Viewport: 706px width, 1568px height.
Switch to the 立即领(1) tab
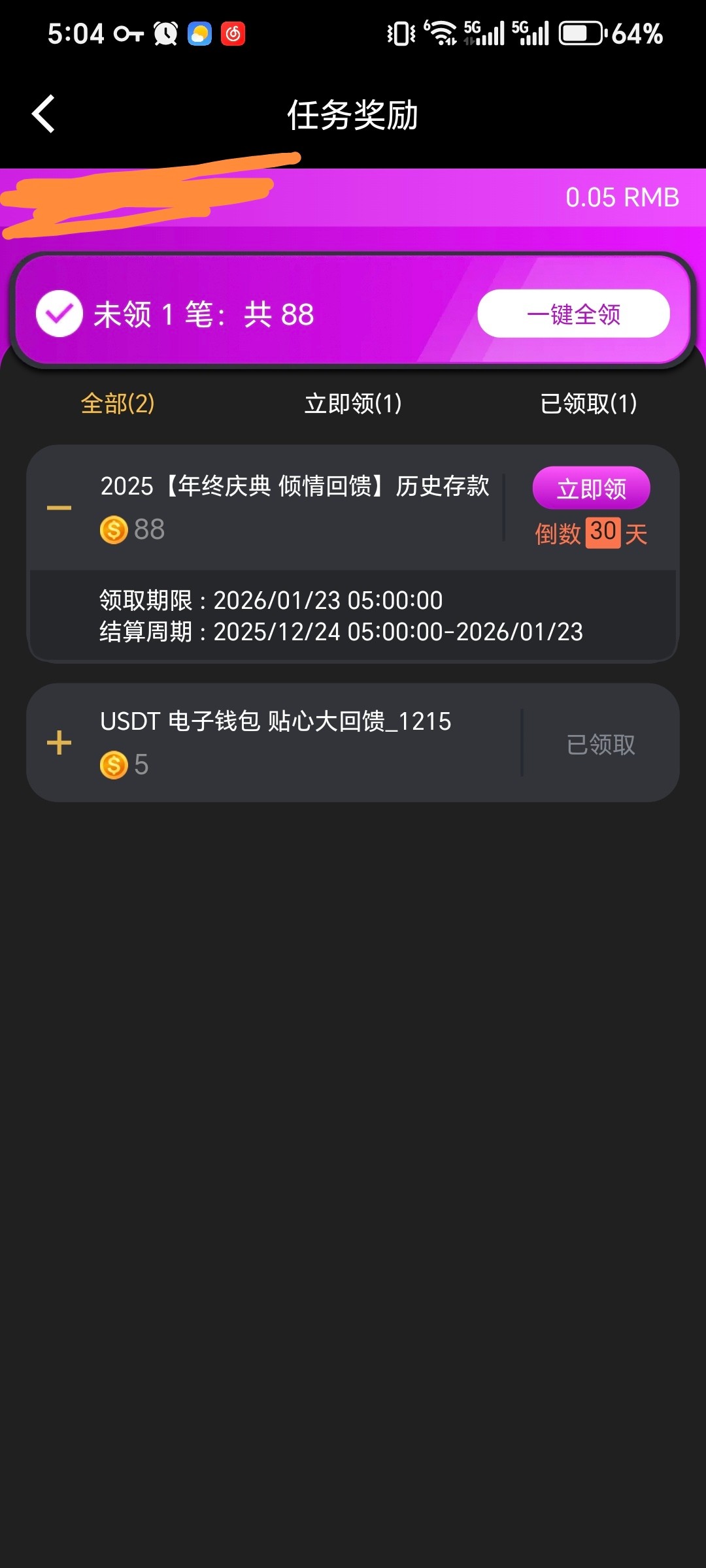pyautogui.click(x=353, y=404)
